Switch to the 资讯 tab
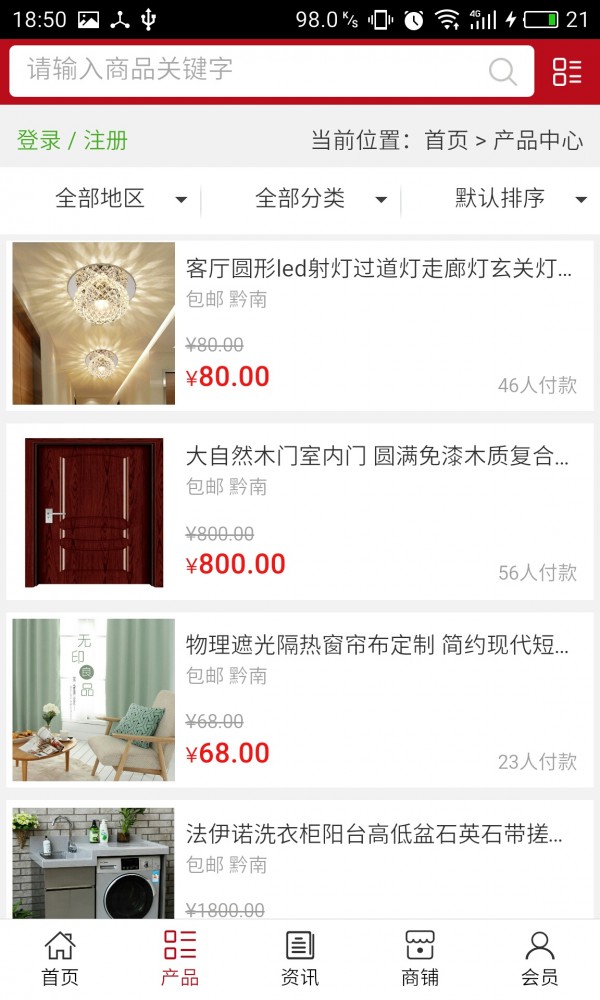 pos(300,958)
